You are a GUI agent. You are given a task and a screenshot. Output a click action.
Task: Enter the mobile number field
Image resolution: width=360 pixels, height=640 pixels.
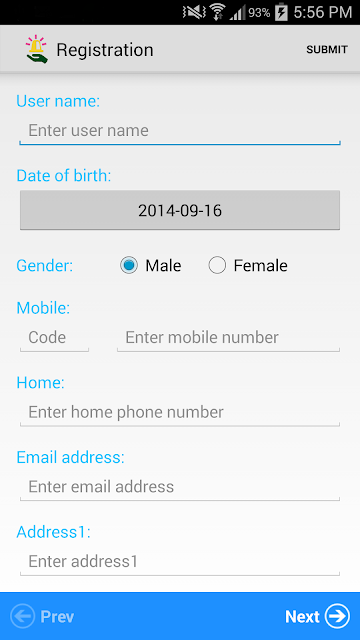point(229,338)
